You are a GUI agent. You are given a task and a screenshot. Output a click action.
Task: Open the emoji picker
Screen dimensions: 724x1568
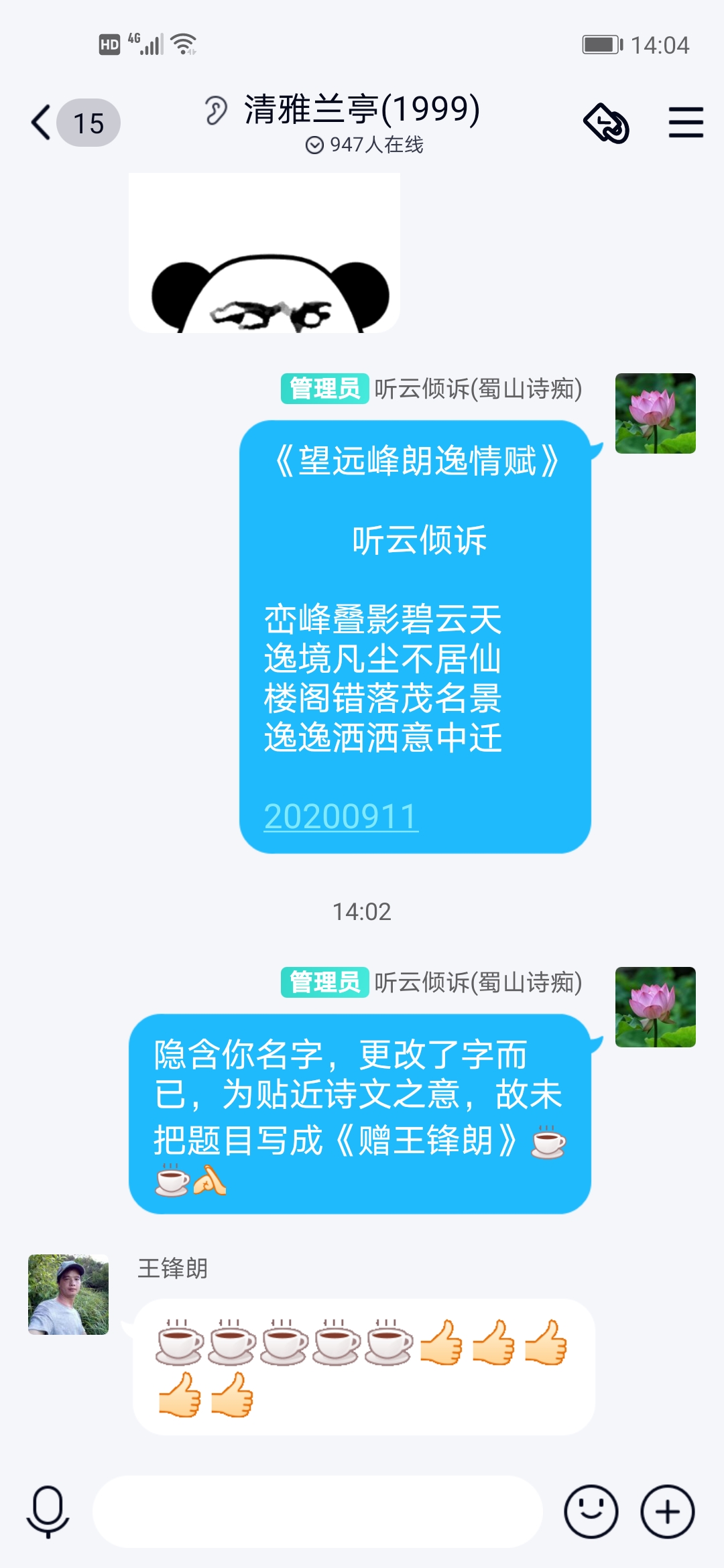[591, 1511]
